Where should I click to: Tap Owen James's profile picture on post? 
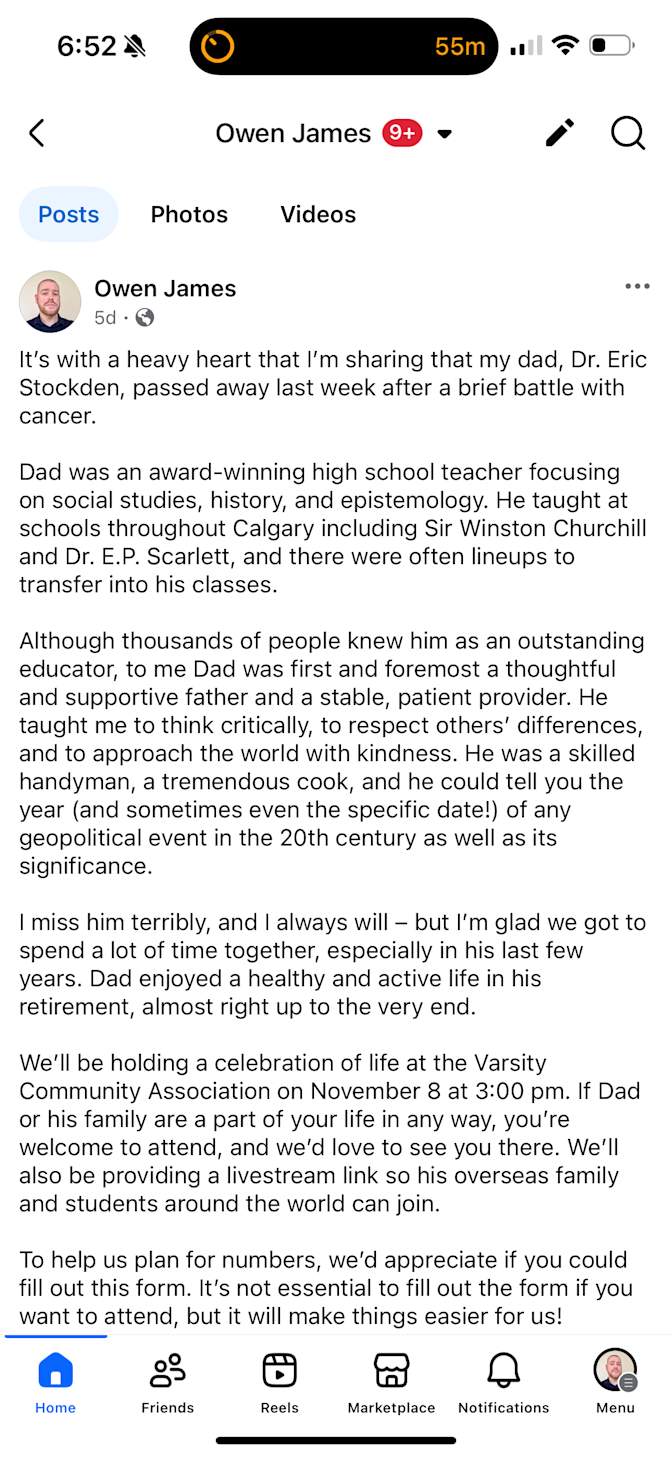point(50,301)
